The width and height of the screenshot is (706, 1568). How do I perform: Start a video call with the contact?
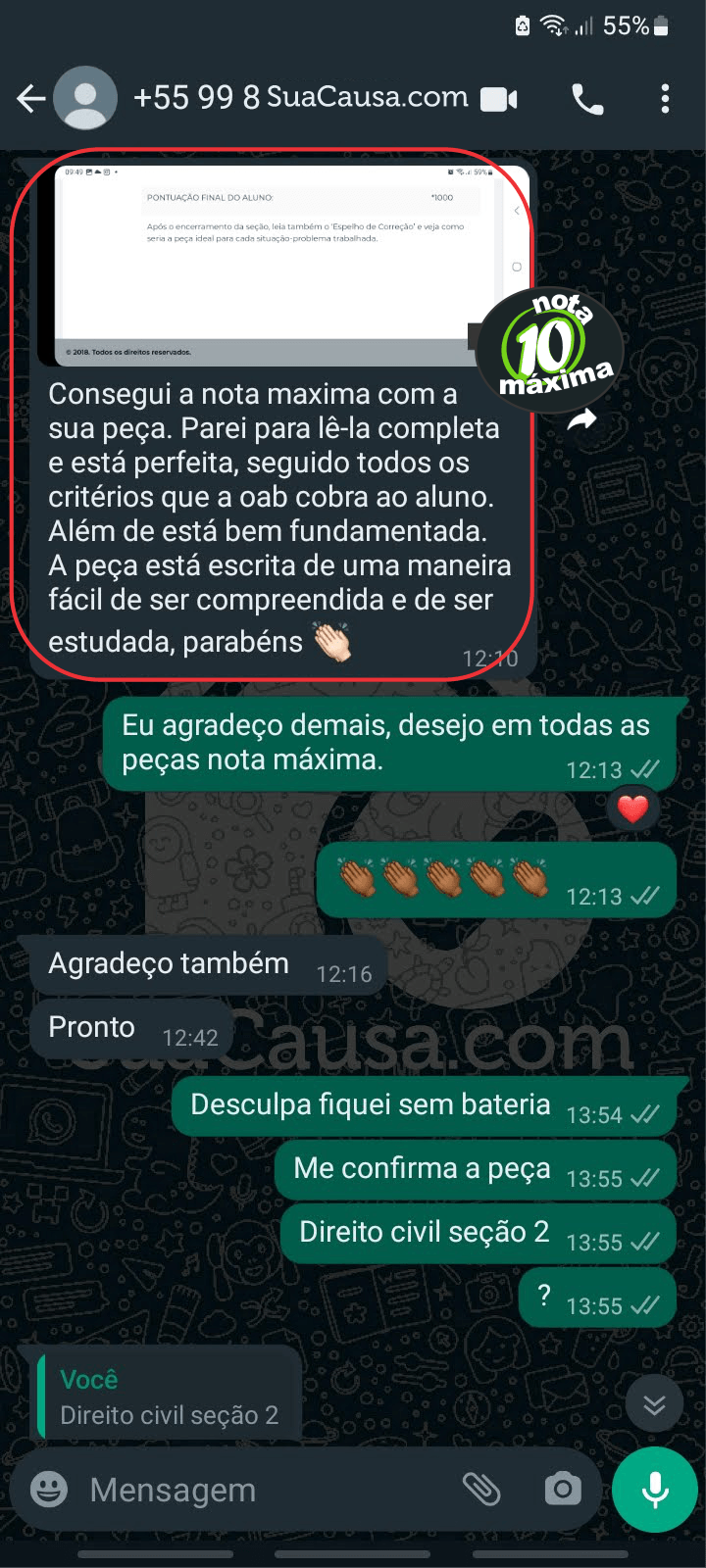tap(498, 98)
